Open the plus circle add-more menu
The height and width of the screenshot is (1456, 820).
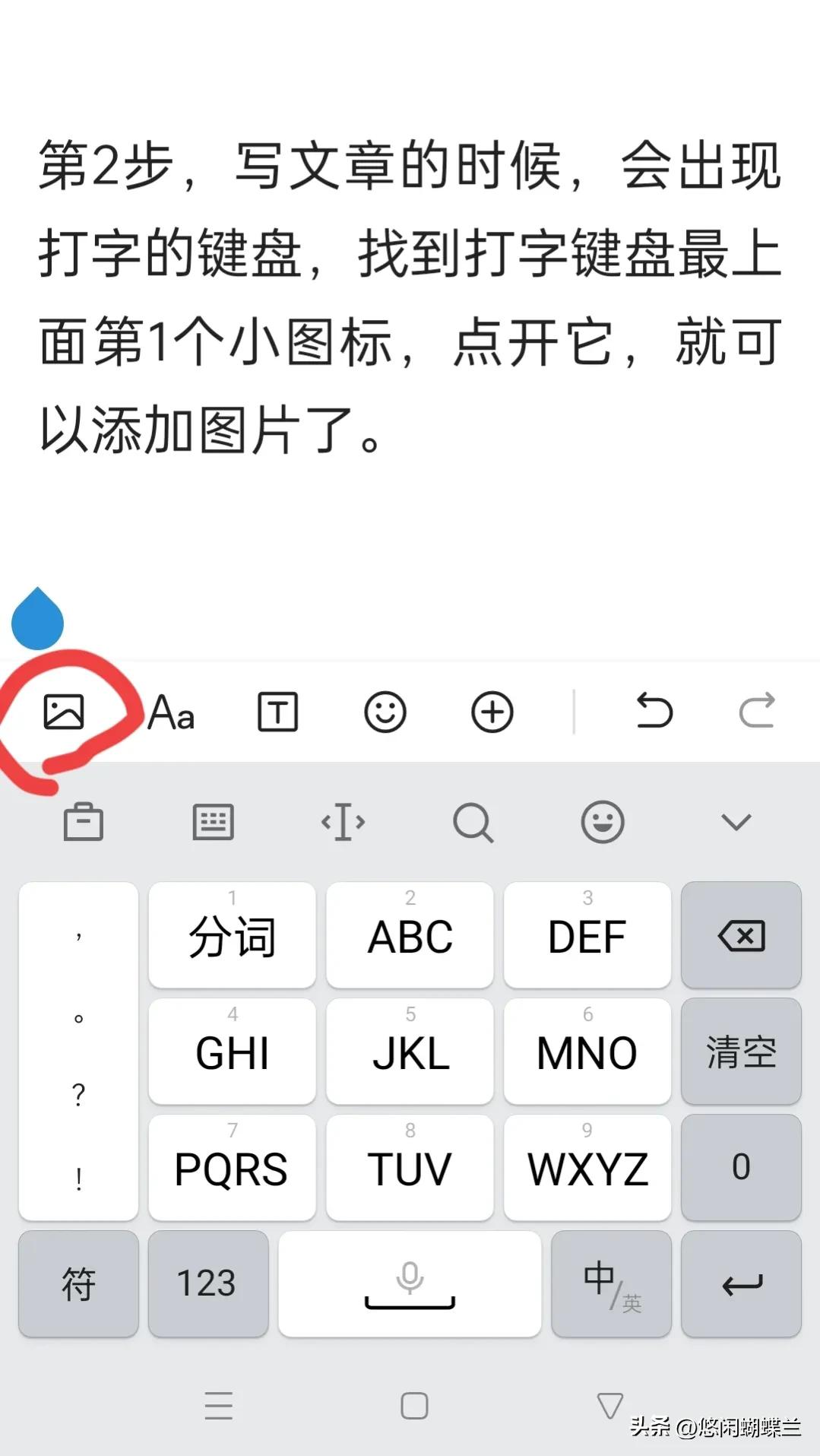pos(492,712)
